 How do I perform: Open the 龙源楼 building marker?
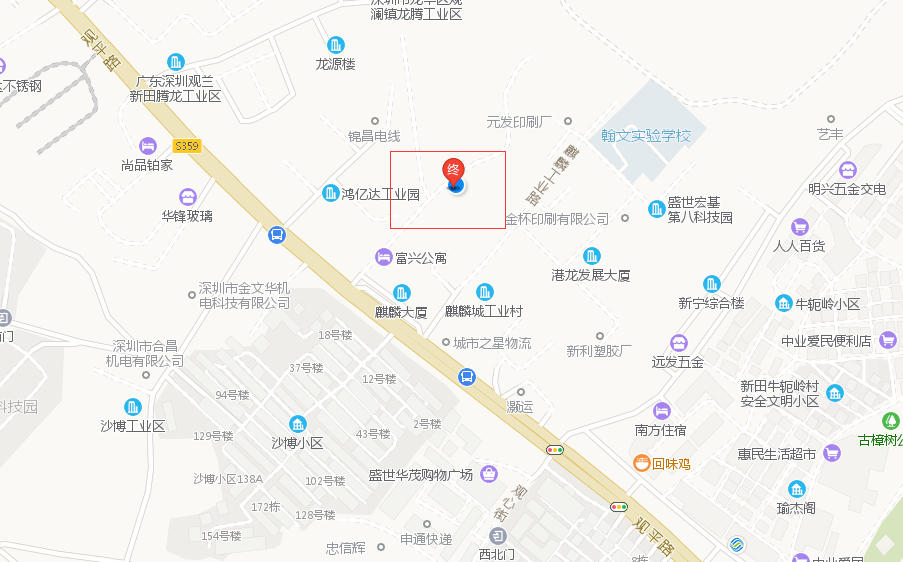(x=336, y=45)
